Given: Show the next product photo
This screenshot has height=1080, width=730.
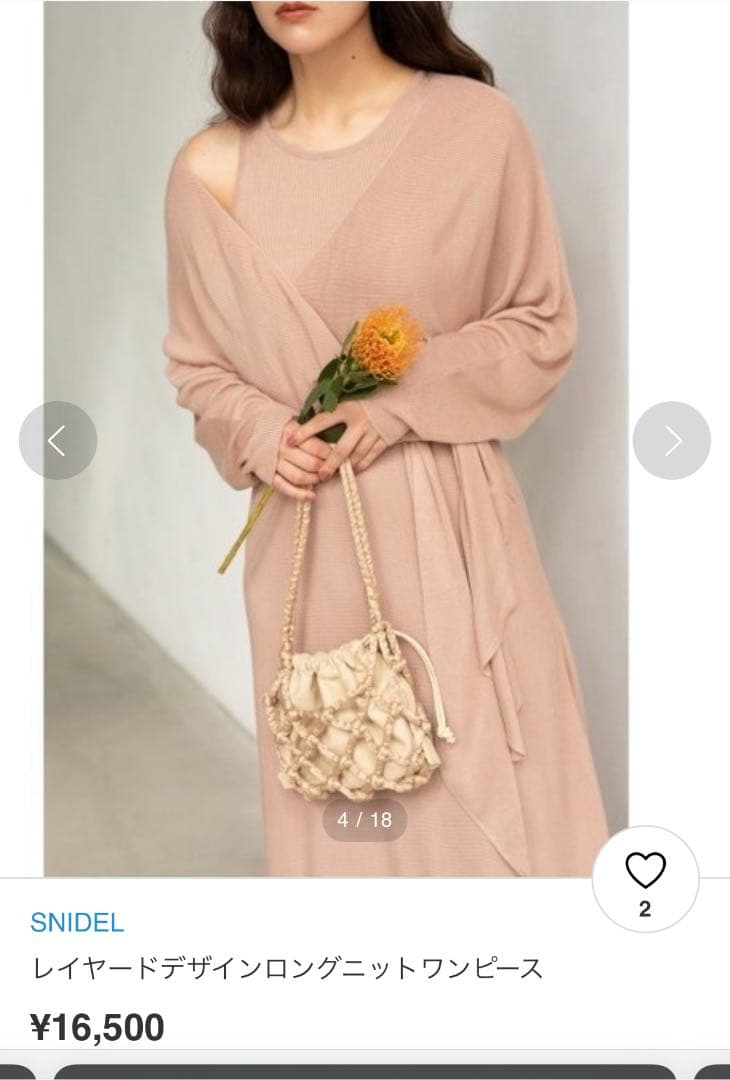Looking at the screenshot, I should pyautogui.click(x=672, y=440).
